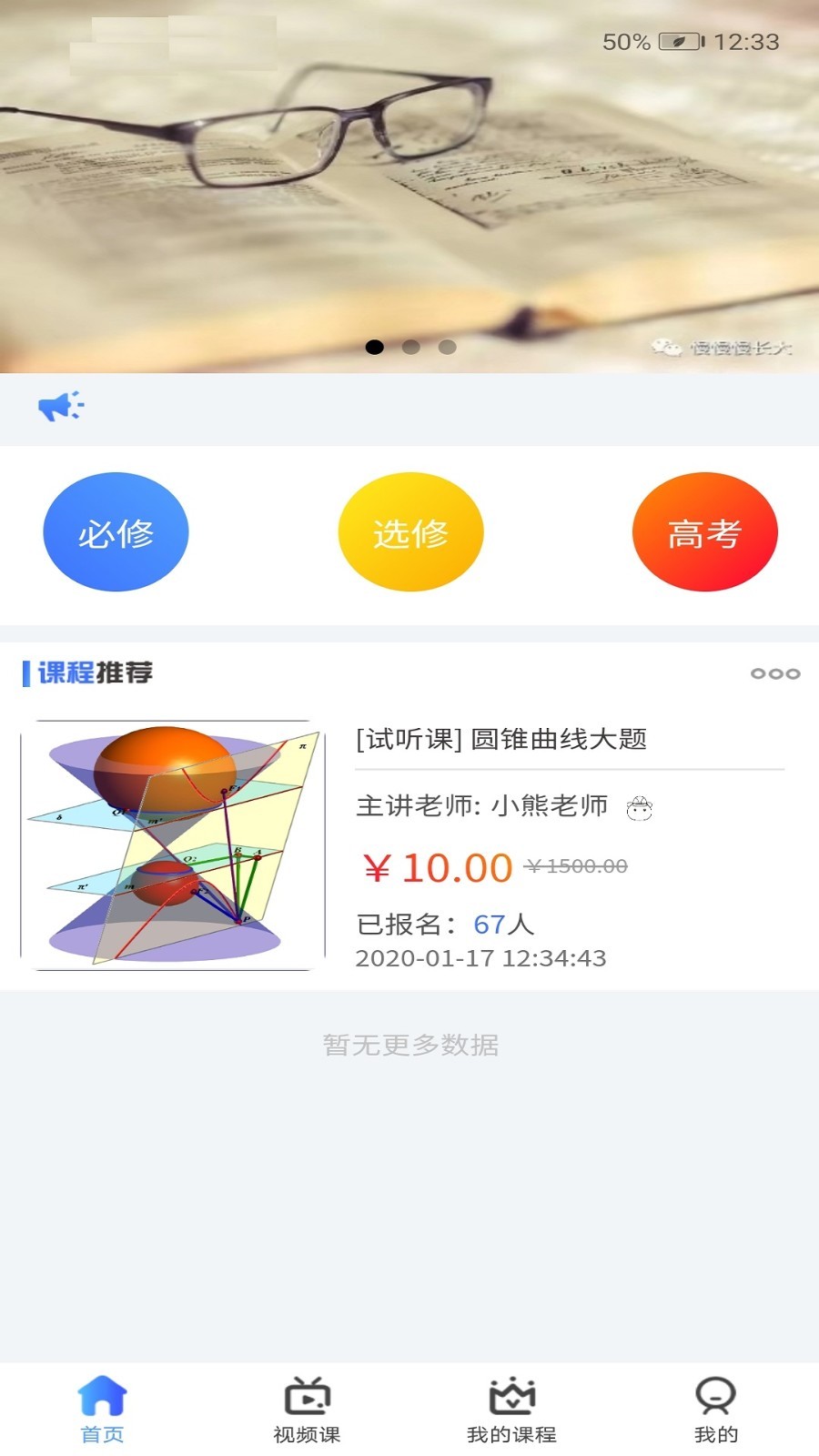Open the 圆锥曲线大题 trial course

point(501,739)
